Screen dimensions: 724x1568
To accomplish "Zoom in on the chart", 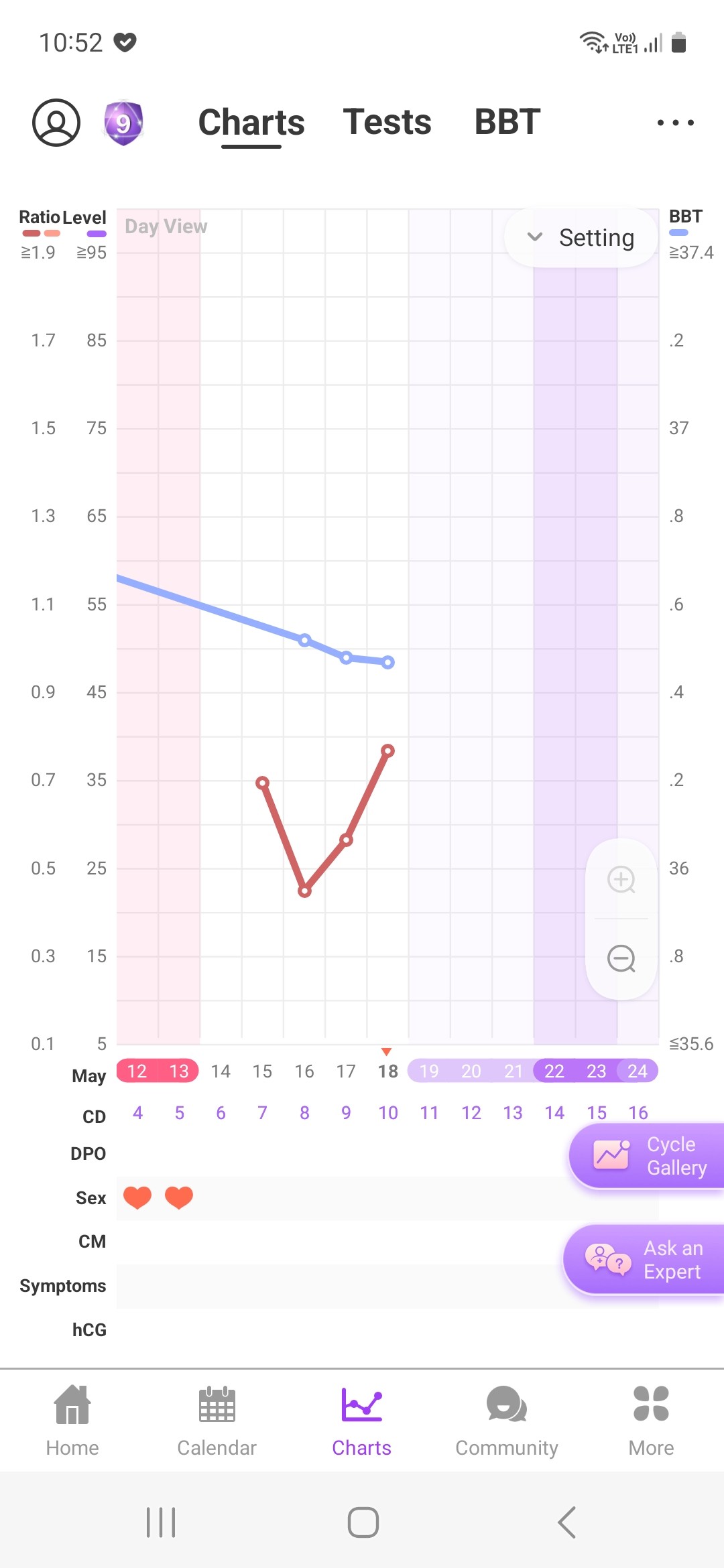I will pyautogui.click(x=621, y=879).
